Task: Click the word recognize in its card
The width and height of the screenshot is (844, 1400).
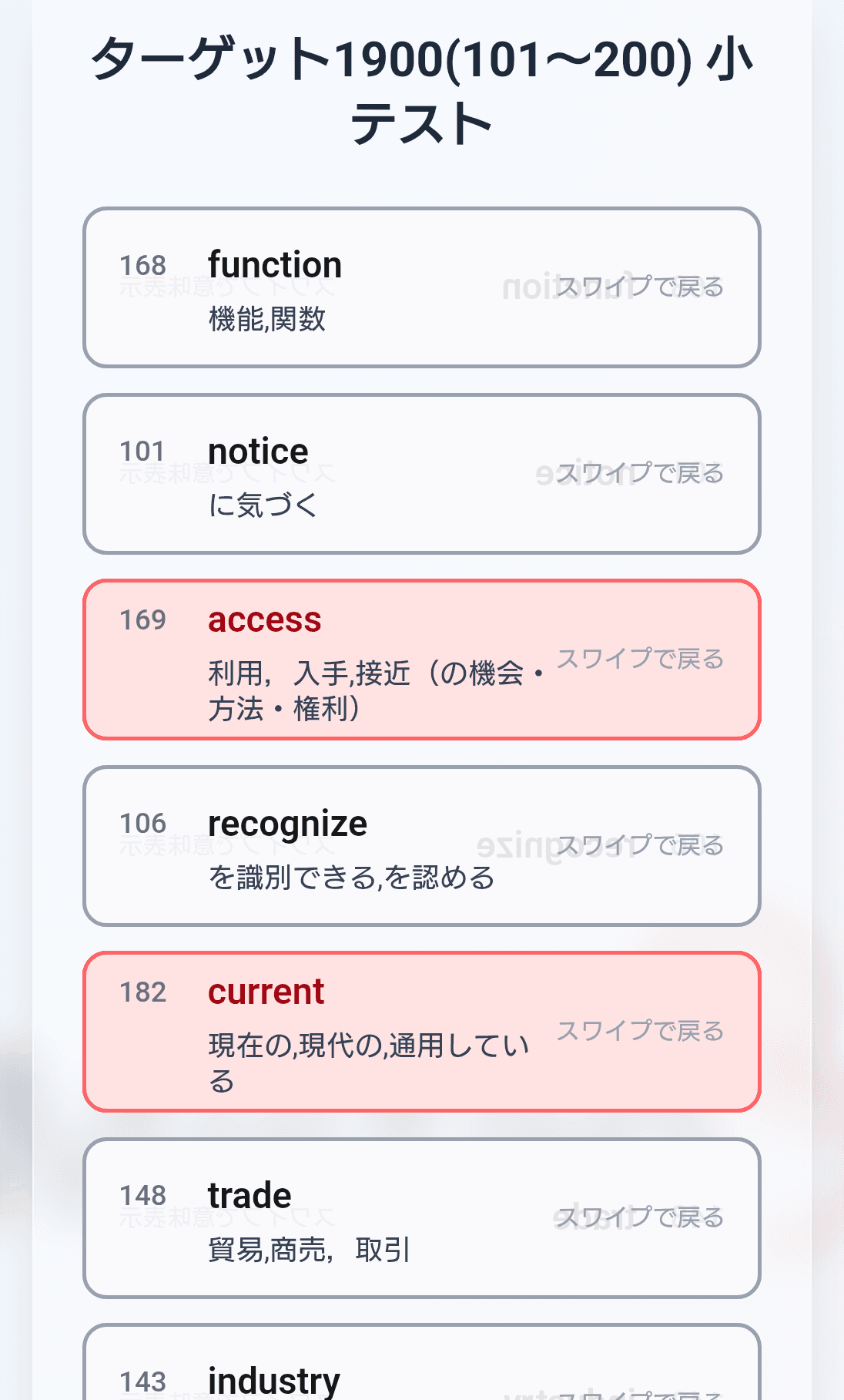Action: click(x=288, y=824)
